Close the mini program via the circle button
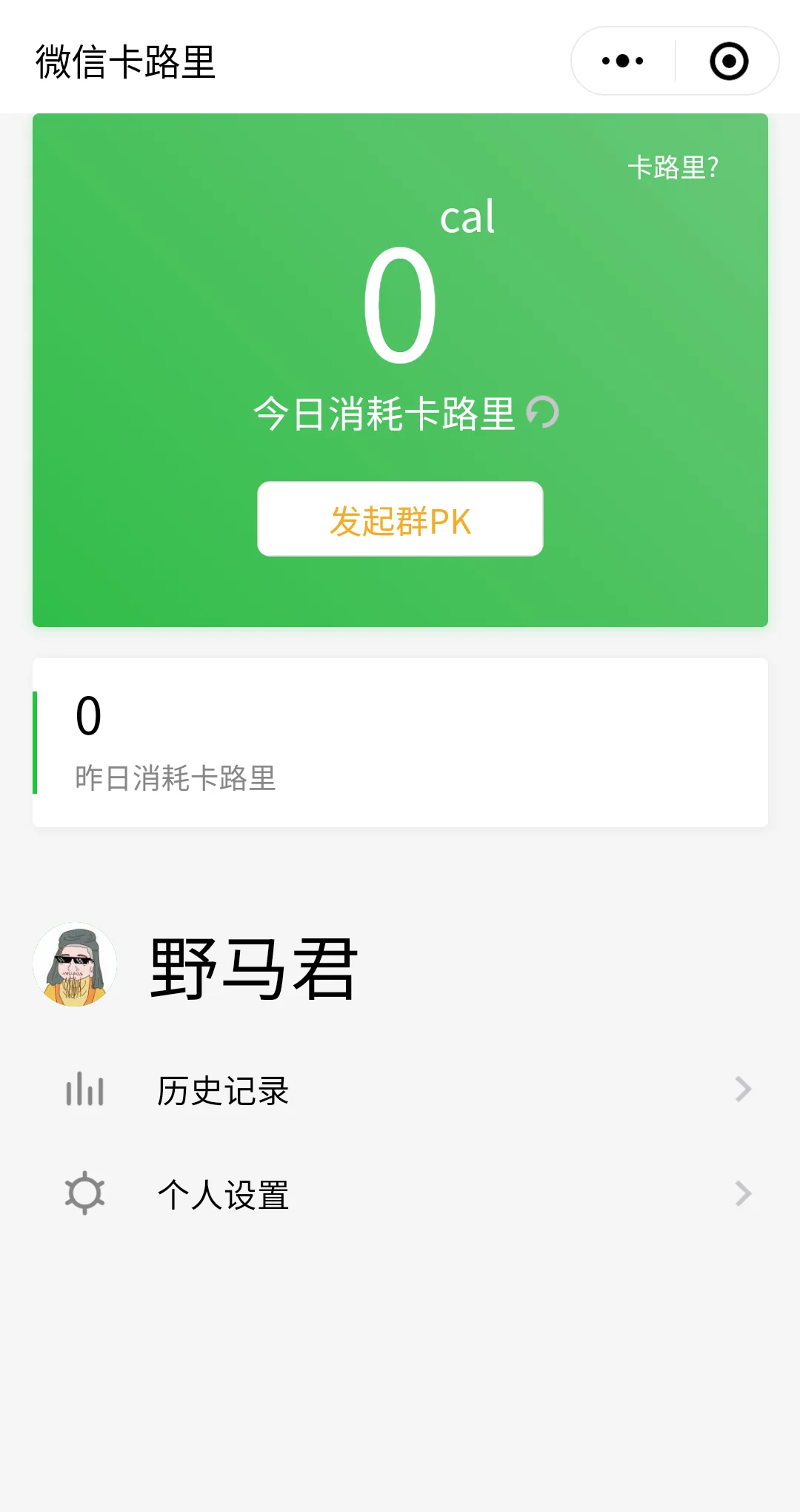800x1512 pixels. [728, 61]
